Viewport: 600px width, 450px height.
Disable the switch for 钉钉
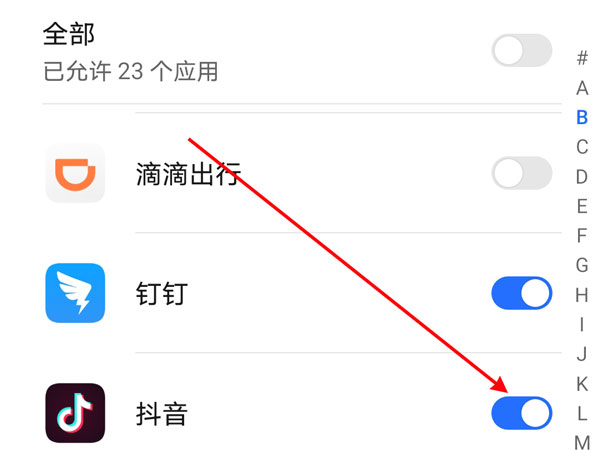tap(521, 293)
